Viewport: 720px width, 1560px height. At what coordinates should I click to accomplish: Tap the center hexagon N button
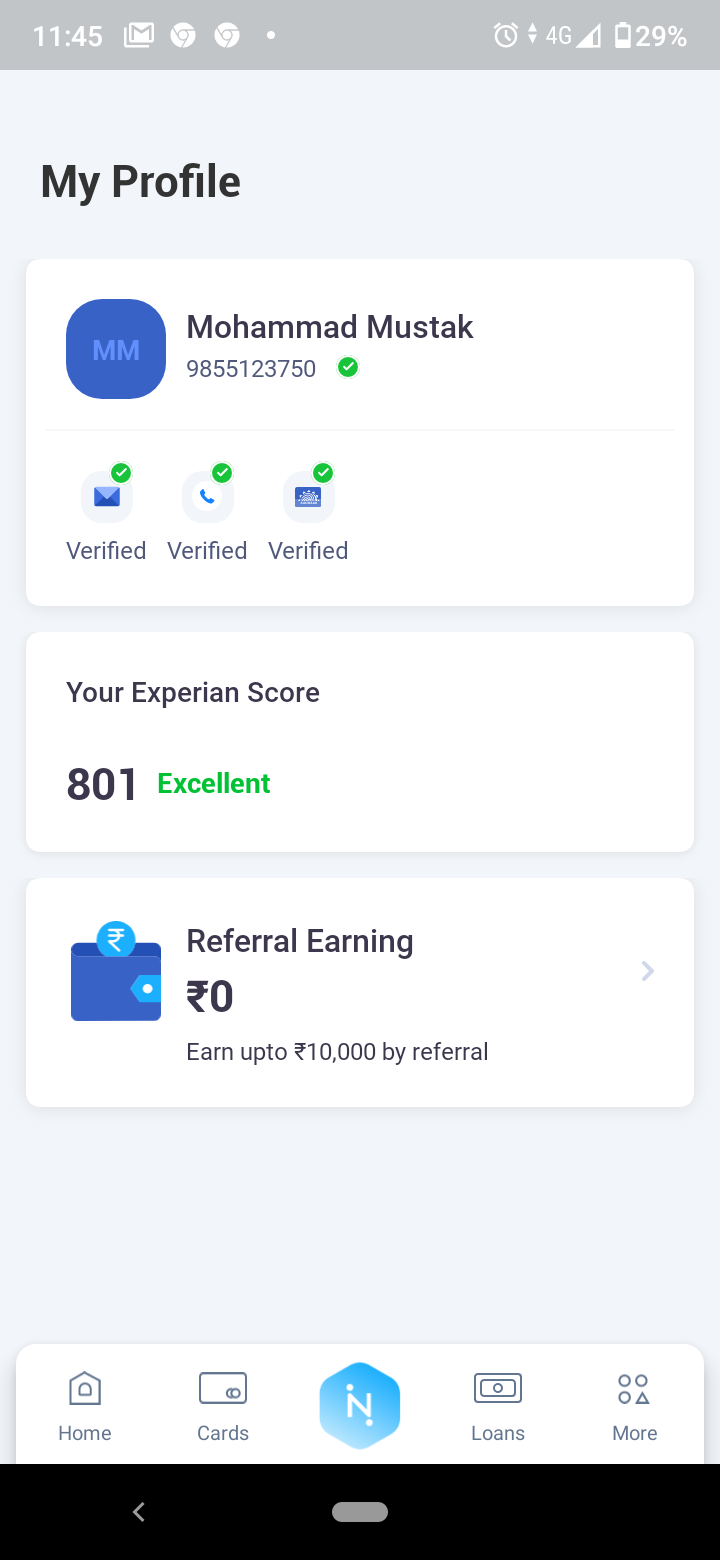coord(360,1406)
